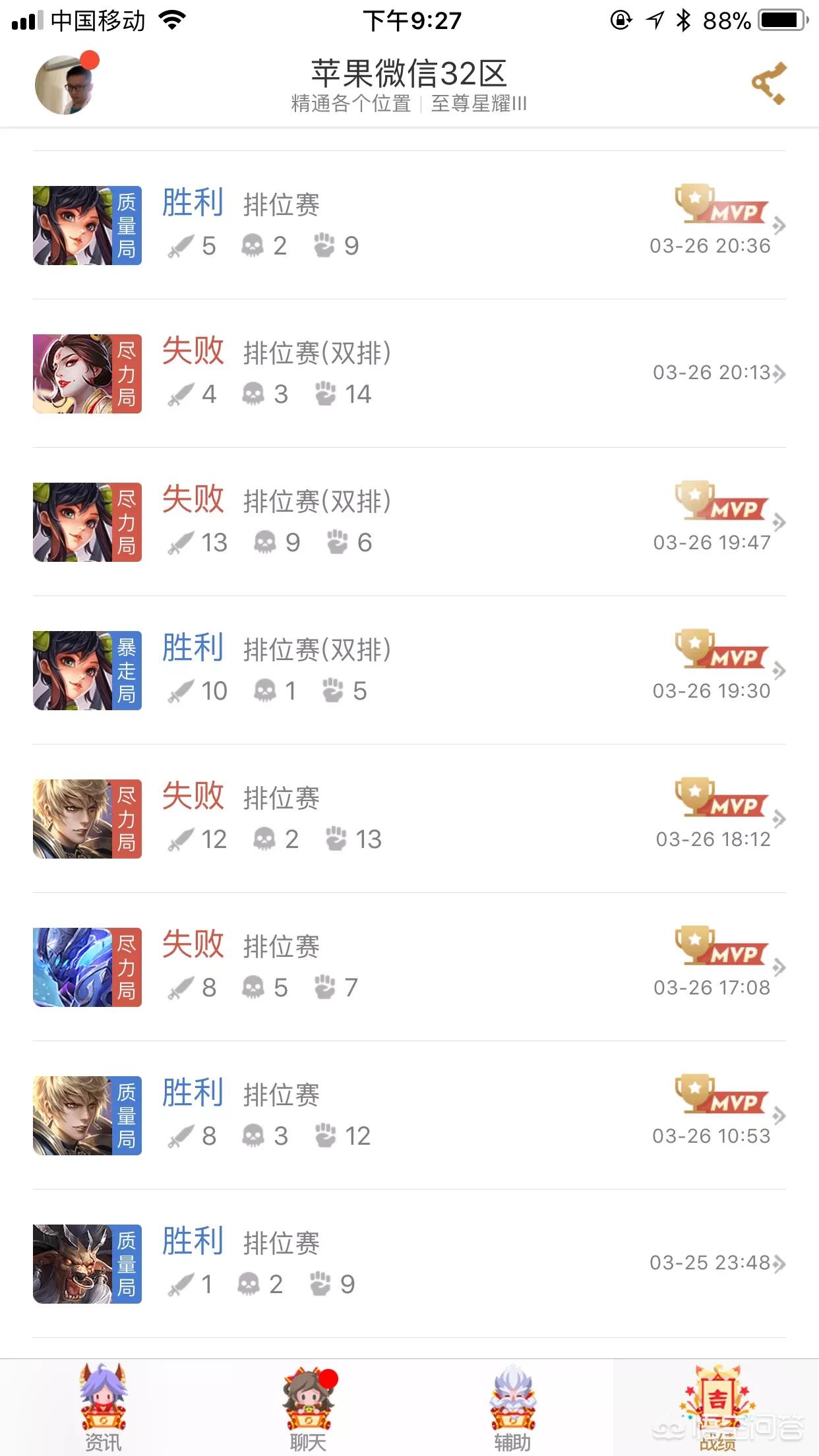
Task: Select the 战绩 tab
Action: pos(717,1409)
